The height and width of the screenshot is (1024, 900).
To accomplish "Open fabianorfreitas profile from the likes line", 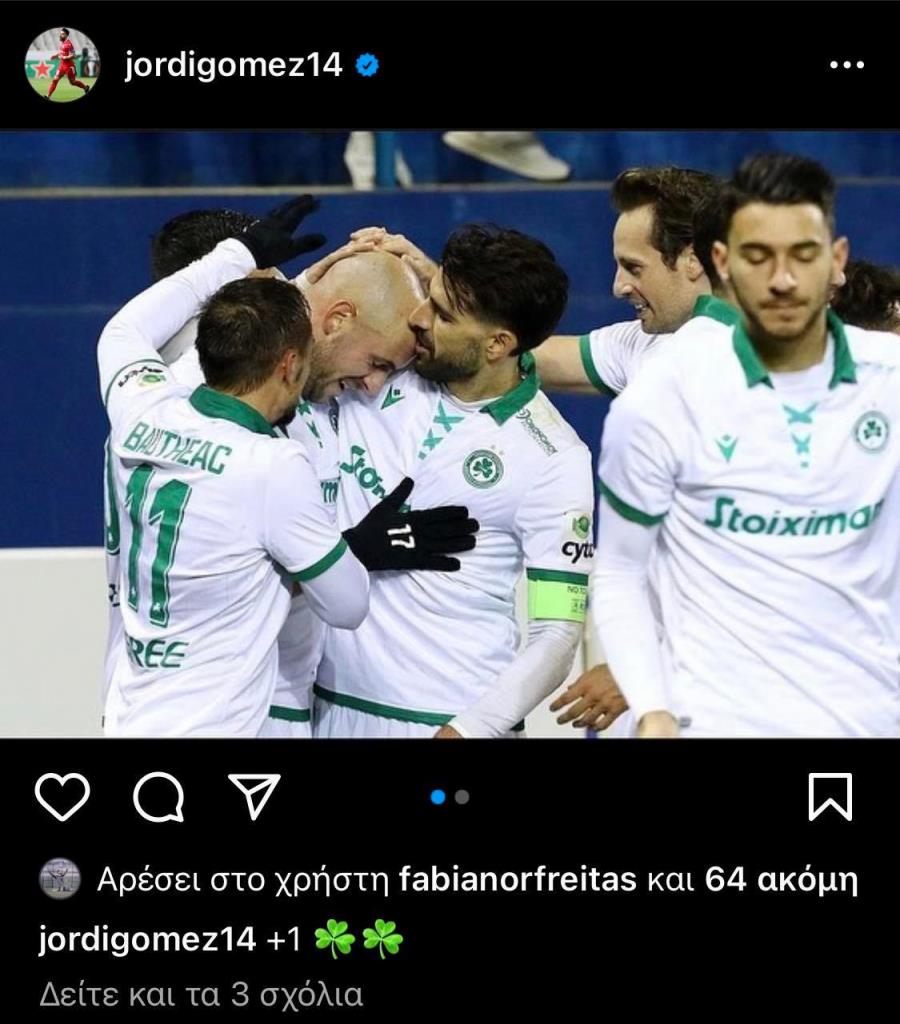I will point(517,880).
